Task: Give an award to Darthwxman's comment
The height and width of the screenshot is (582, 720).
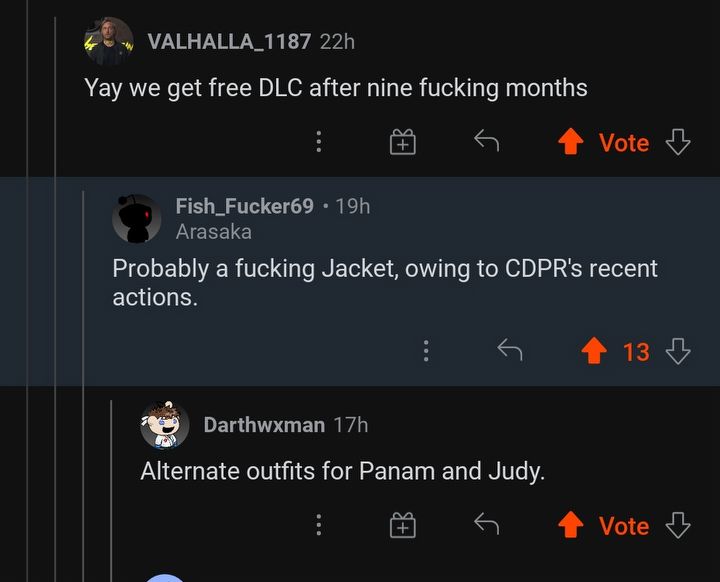Action: [x=402, y=525]
